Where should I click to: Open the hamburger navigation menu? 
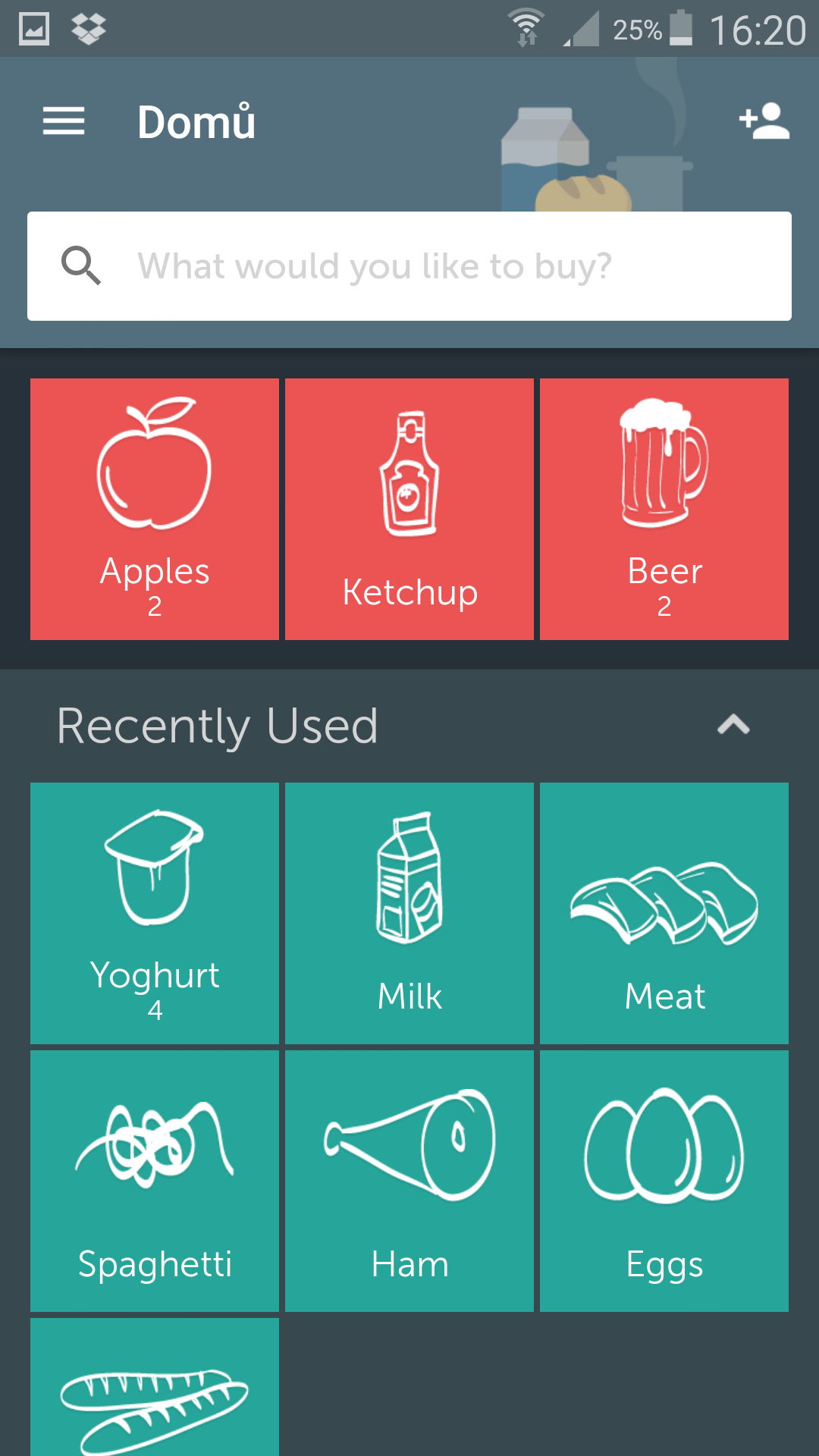64,121
